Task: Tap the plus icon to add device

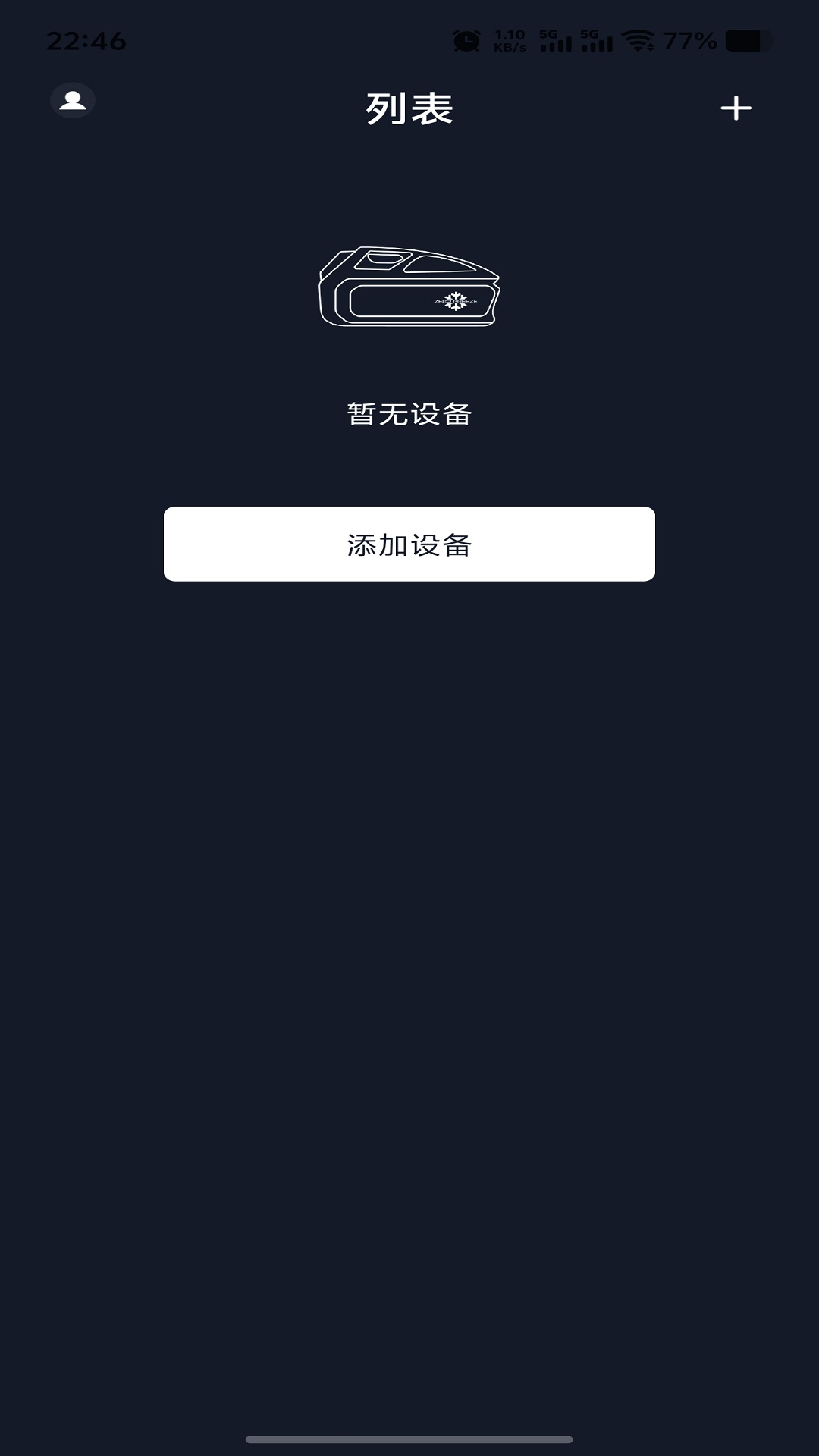Action: (735, 108)
